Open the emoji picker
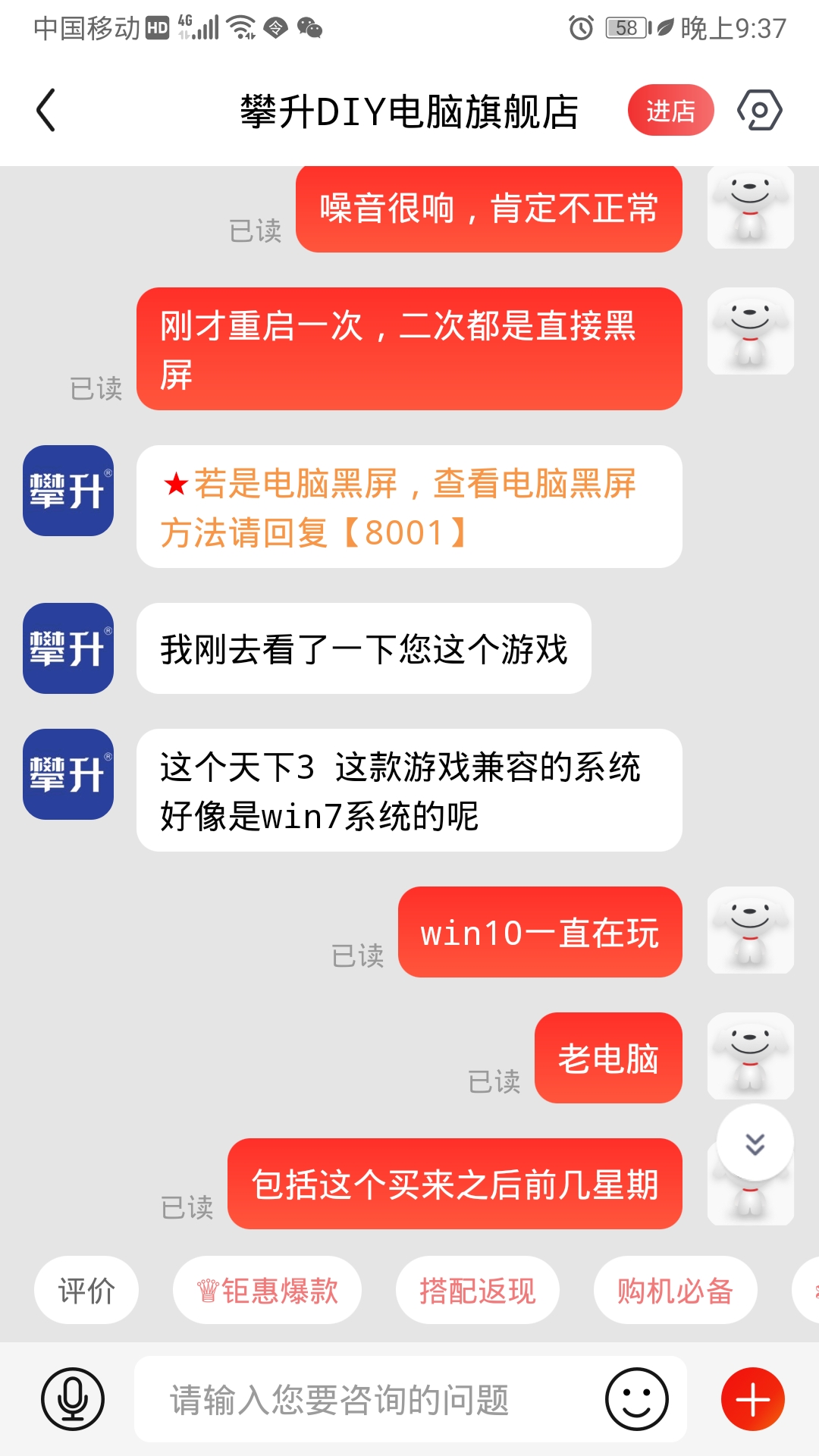819x1456 pixels. [637, 1399]
